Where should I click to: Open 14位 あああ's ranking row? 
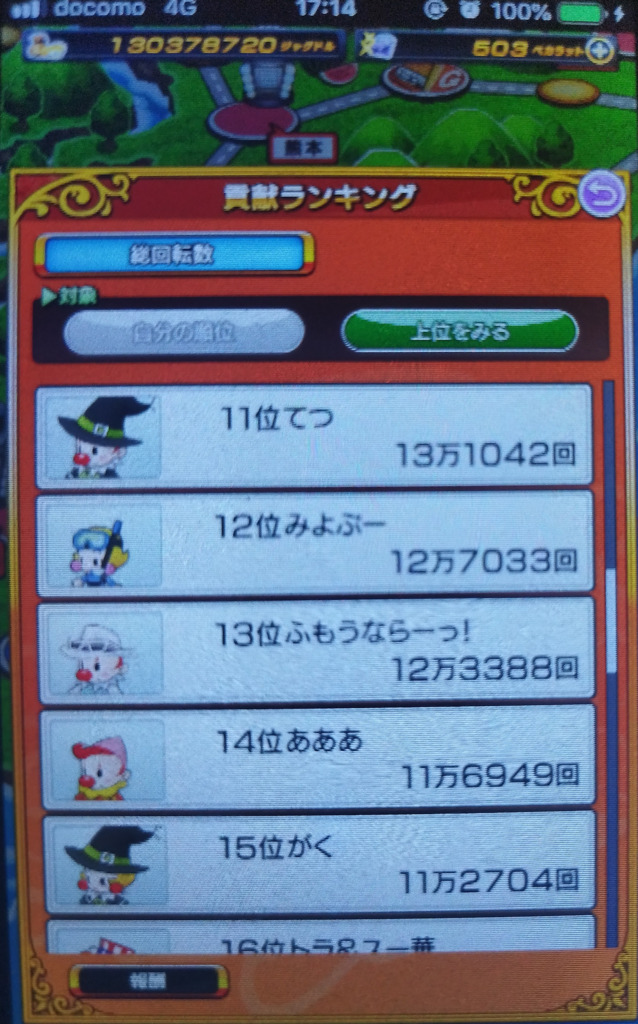click(315, 756)
